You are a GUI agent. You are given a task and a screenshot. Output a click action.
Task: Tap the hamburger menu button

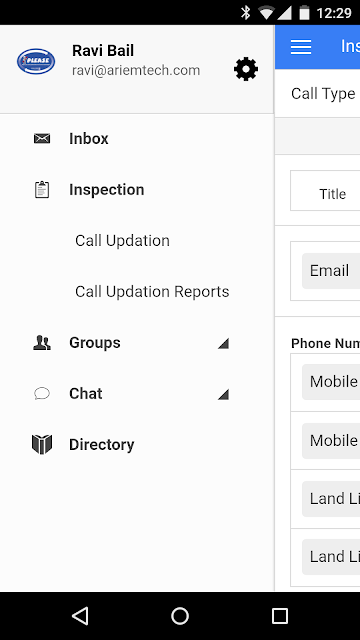pos(301,47)
